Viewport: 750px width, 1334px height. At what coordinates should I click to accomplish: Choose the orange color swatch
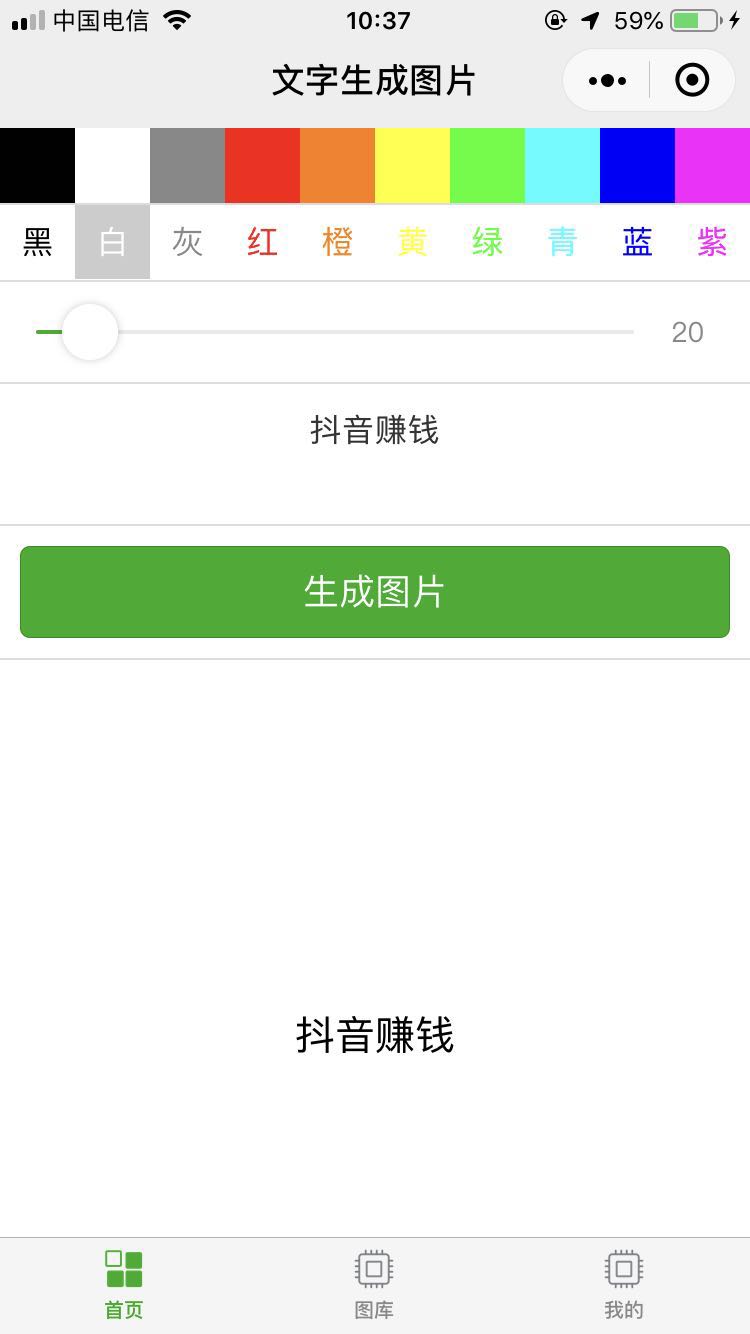click(x=337, y=165)
